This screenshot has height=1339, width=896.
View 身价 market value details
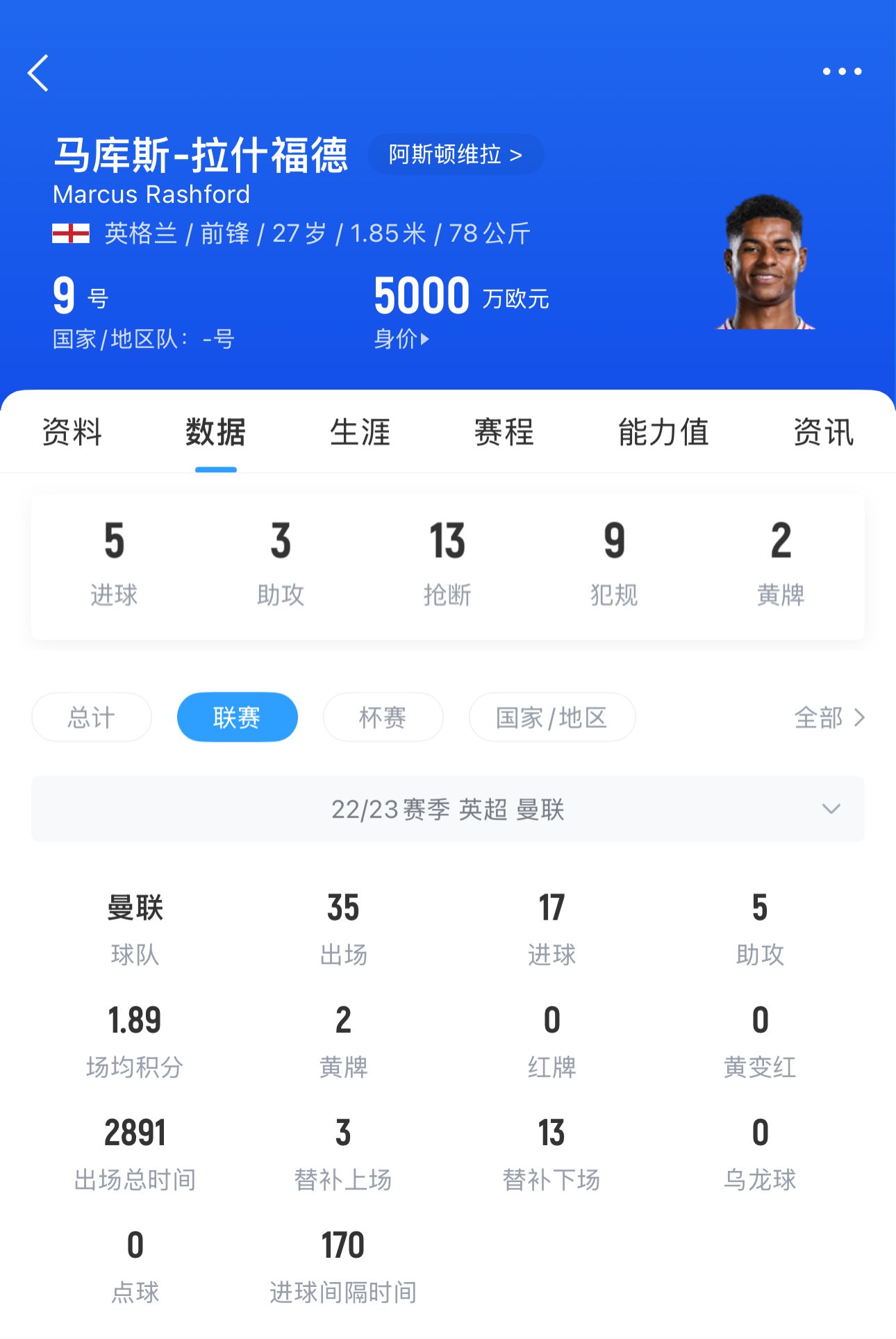click(401, 339)
